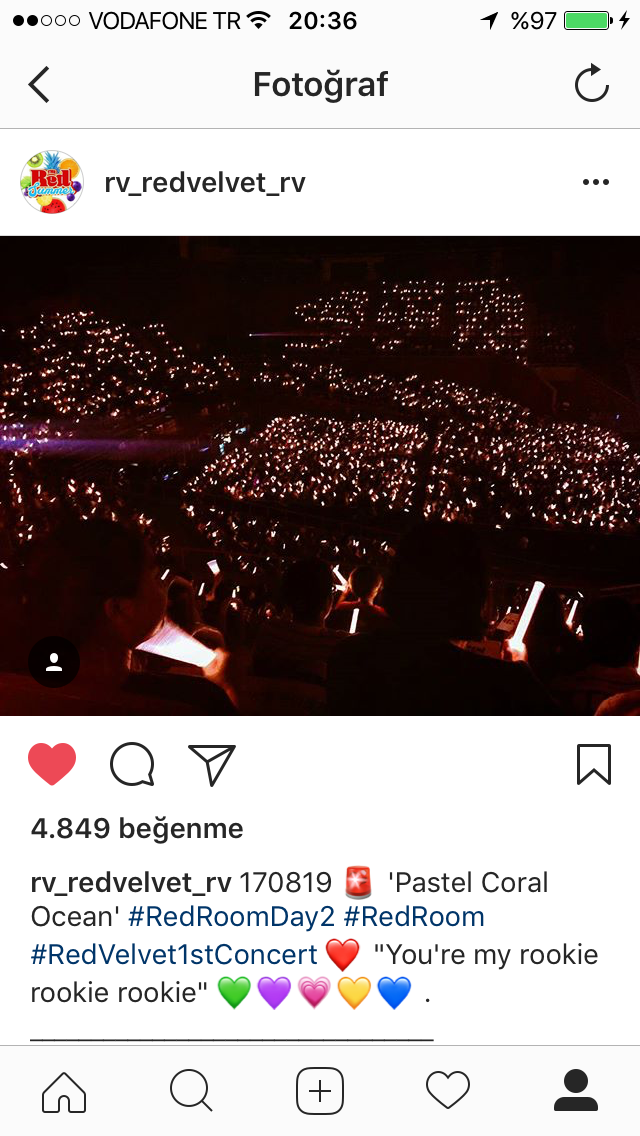Open rv_redvelvet_rv profile picture
Image resolution: width=640 pixels, height=1136 pixels.
51,182
